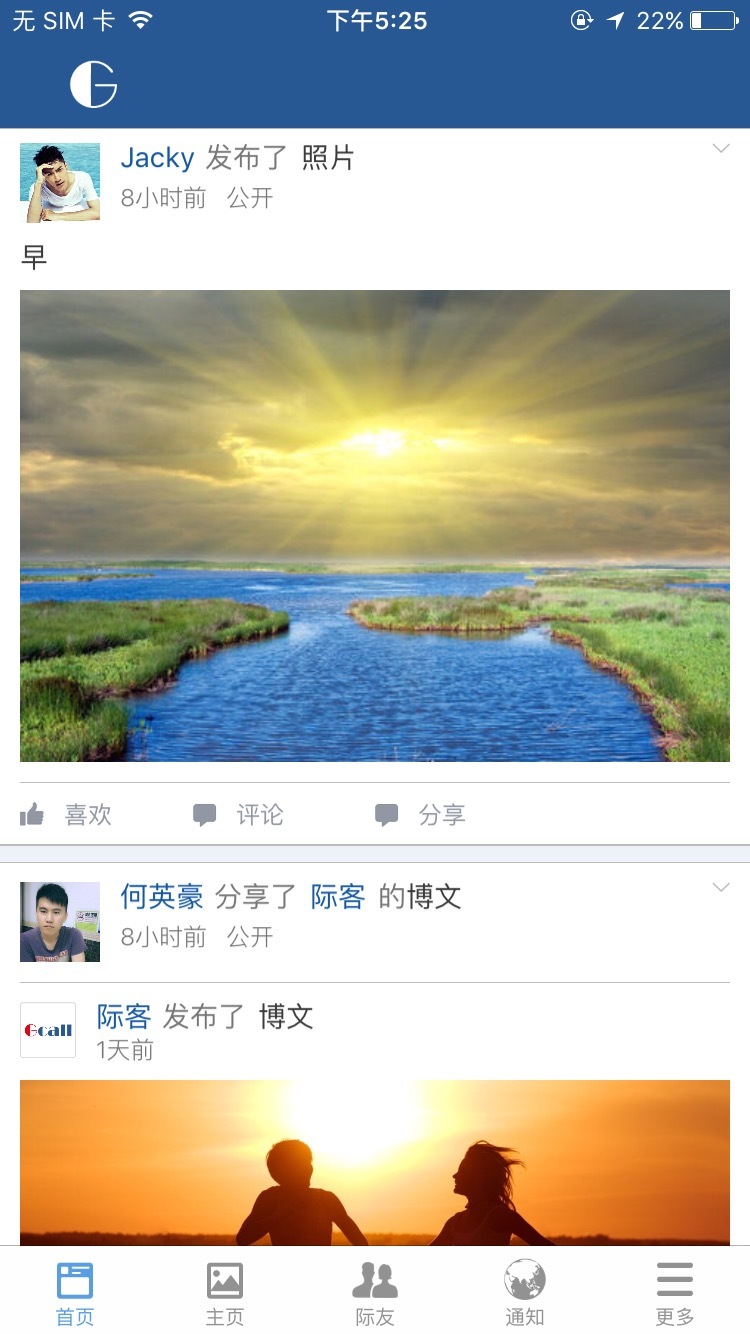Open Jacky's profile via his name link
Screen dimensions: 750x1334
click(x=156, y=157)
